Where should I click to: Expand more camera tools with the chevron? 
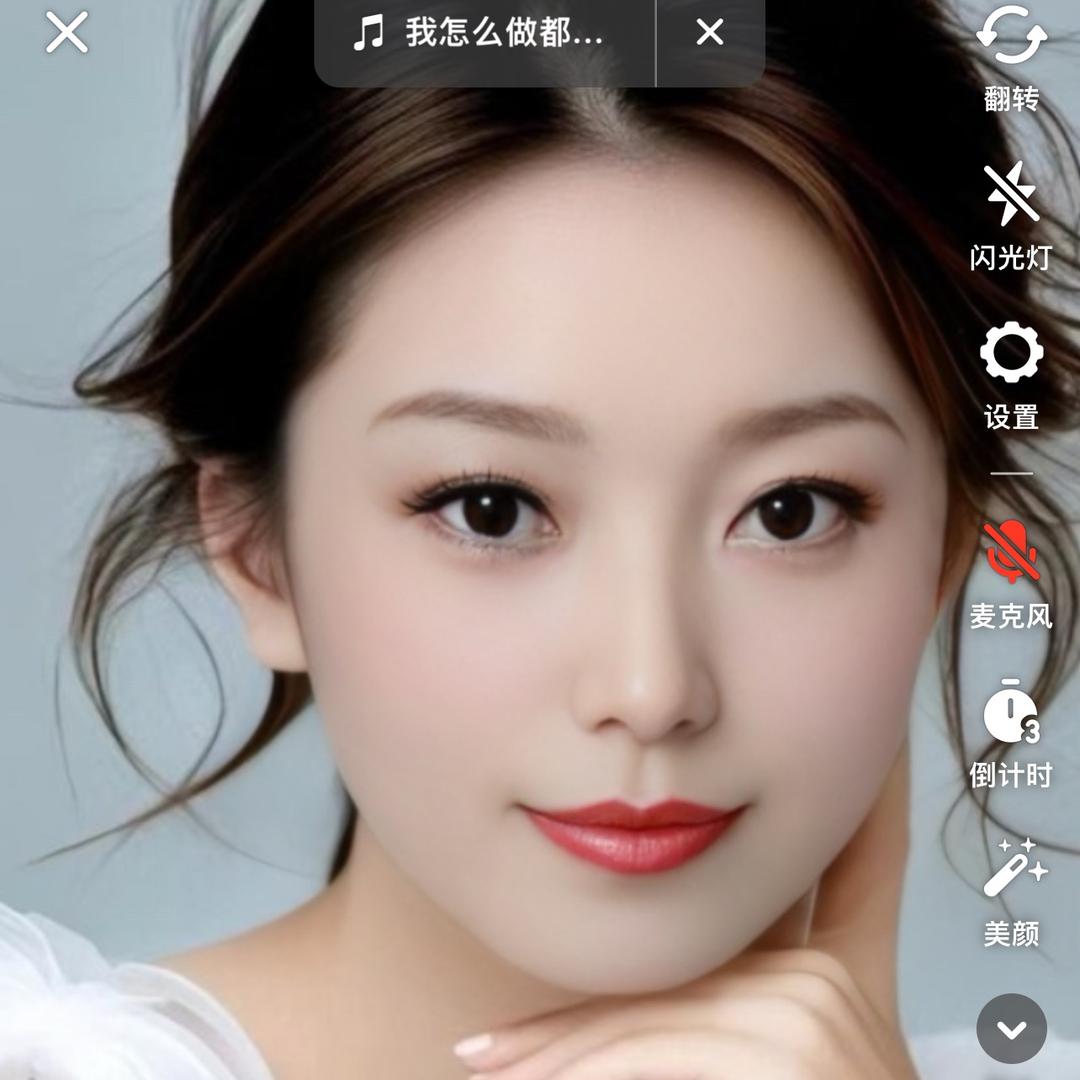1011,1028
